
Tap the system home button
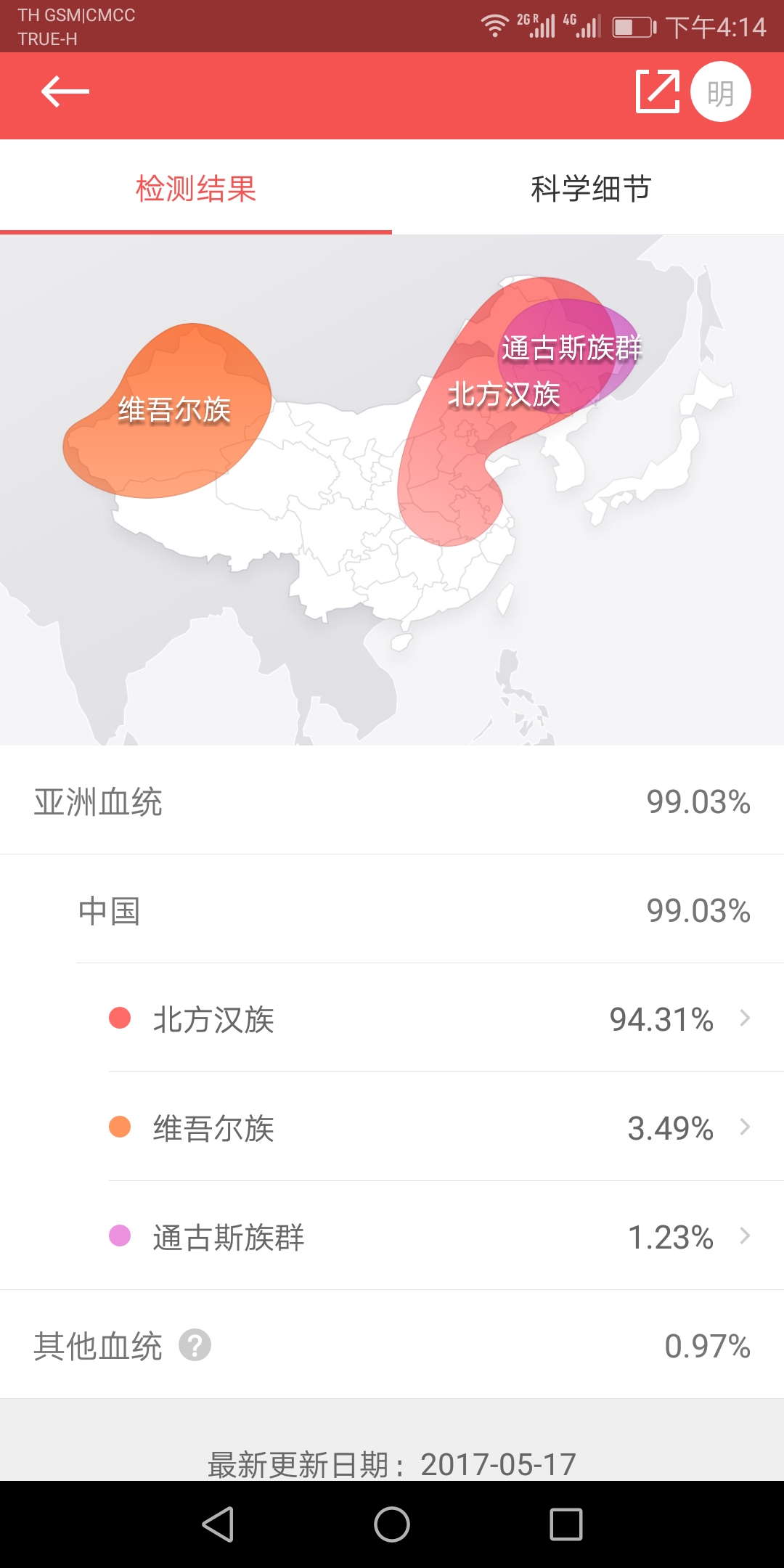[392, 1524]
